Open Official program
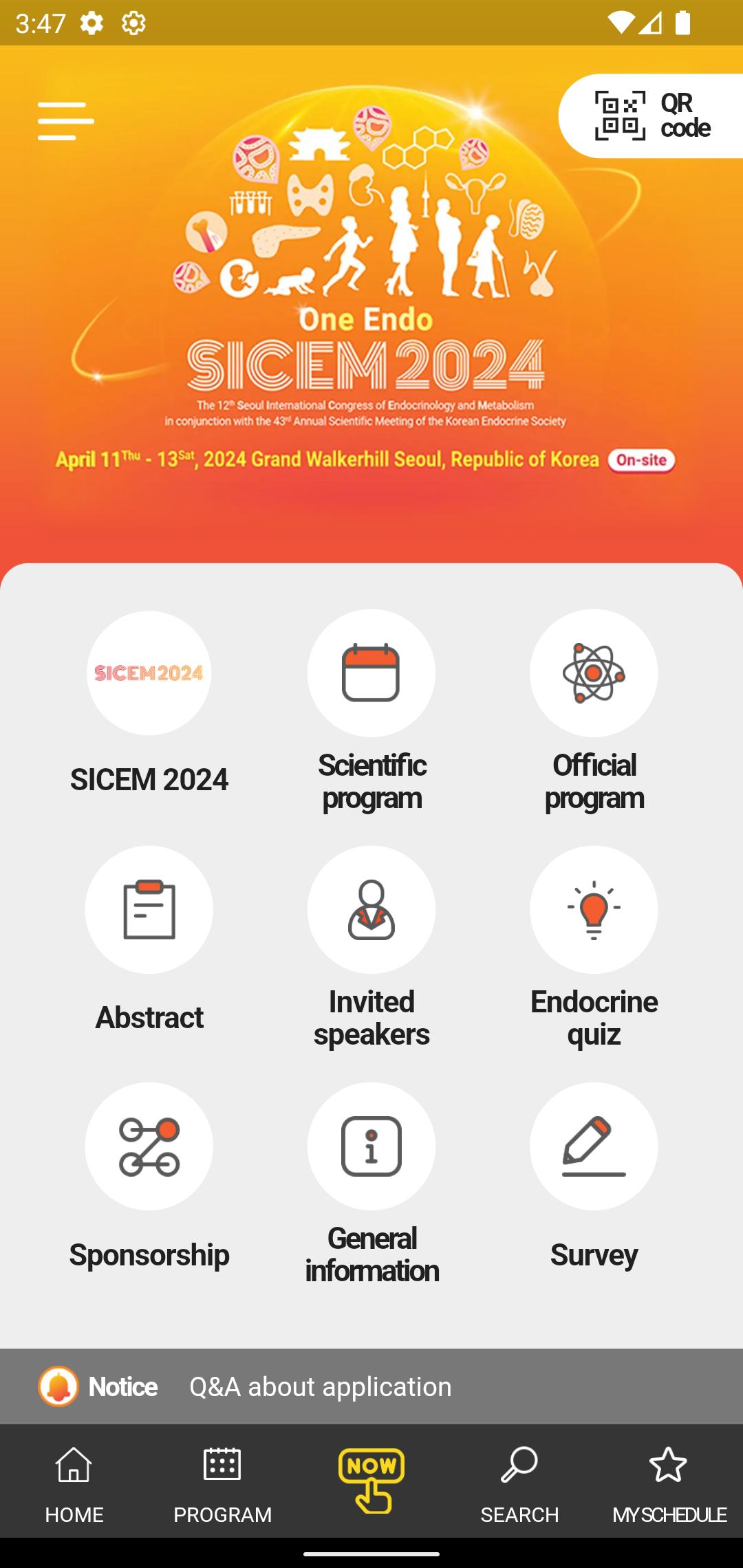743x1568 pixels. (594, 711)
